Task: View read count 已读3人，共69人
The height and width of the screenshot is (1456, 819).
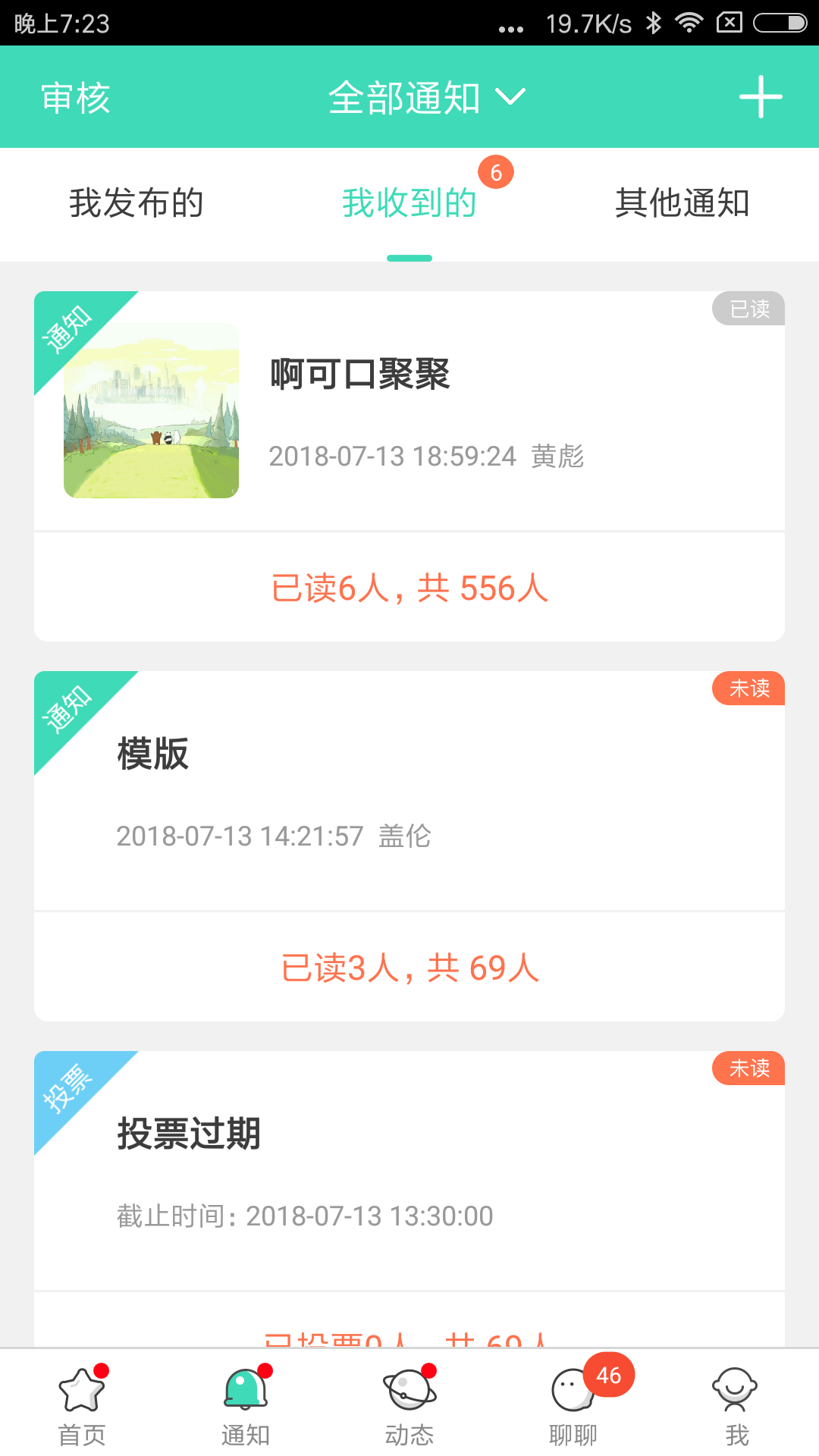Action: (x=409, y=968)
